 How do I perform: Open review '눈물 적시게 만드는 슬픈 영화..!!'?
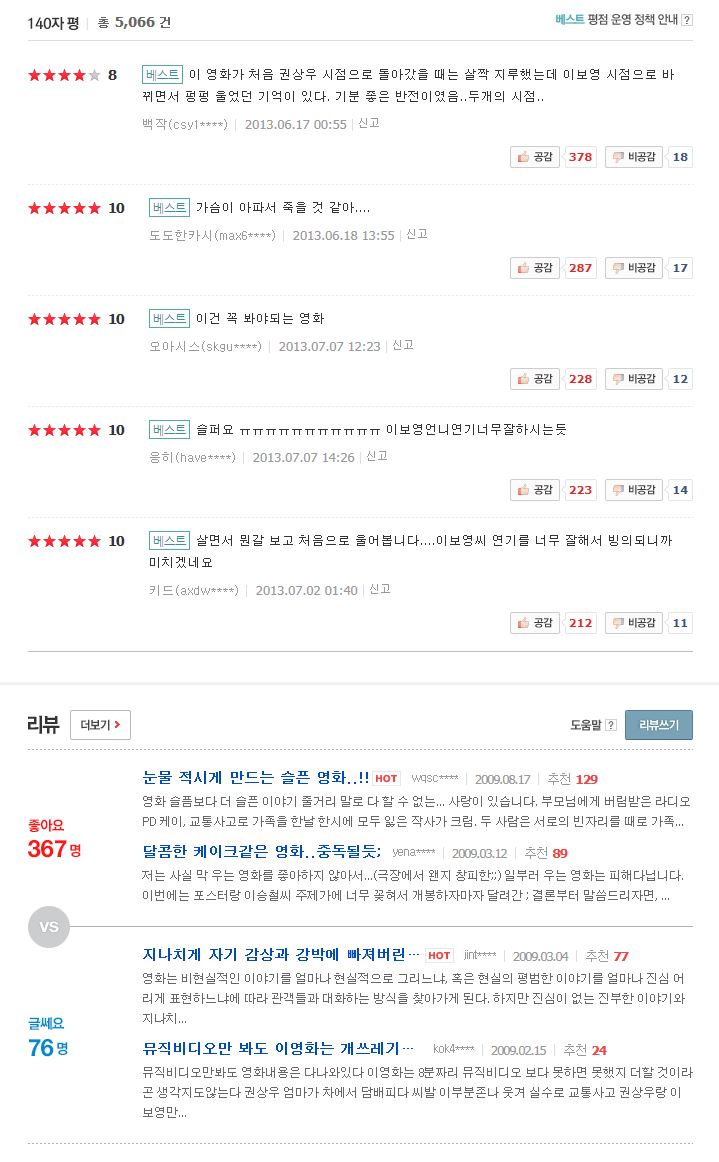point(256,777)
